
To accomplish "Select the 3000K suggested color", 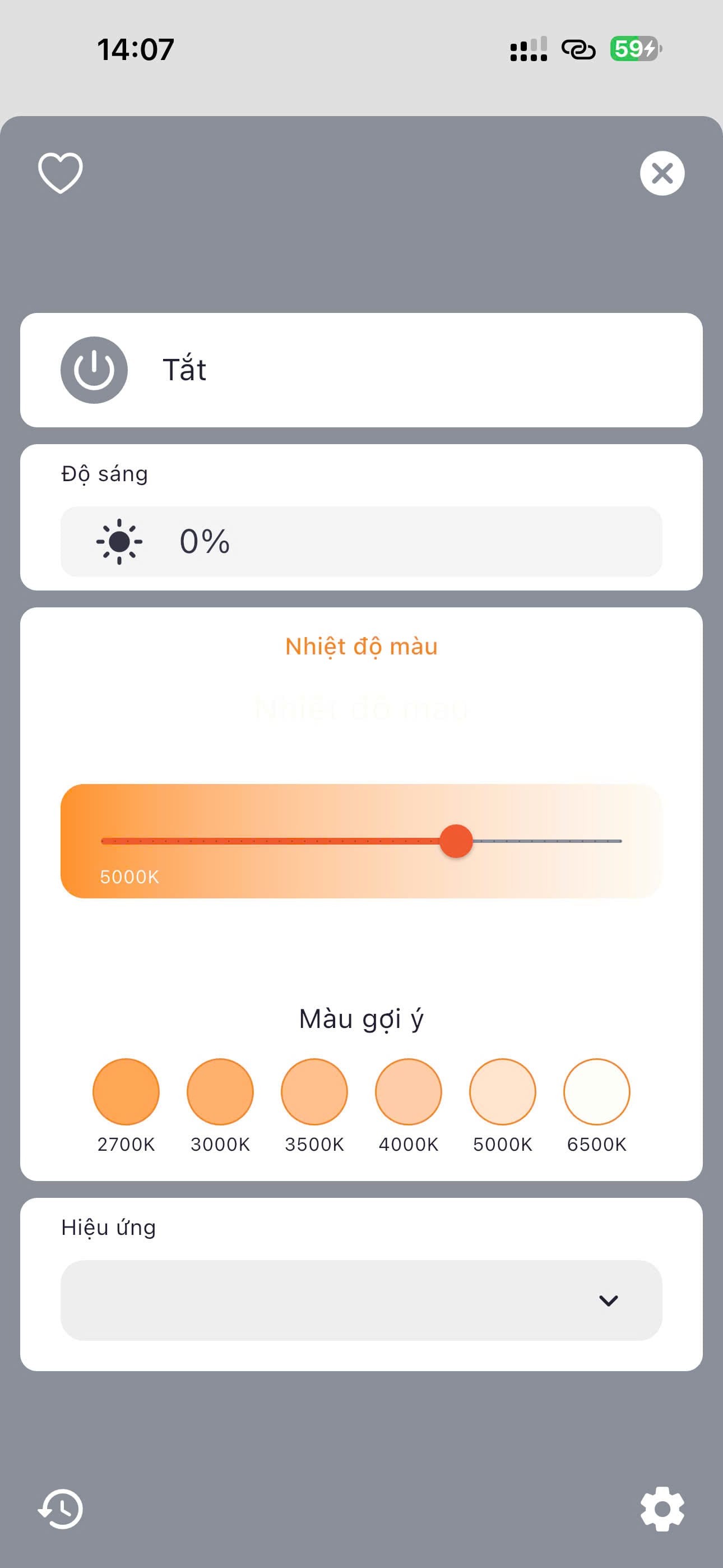I will pos(220,1091).
